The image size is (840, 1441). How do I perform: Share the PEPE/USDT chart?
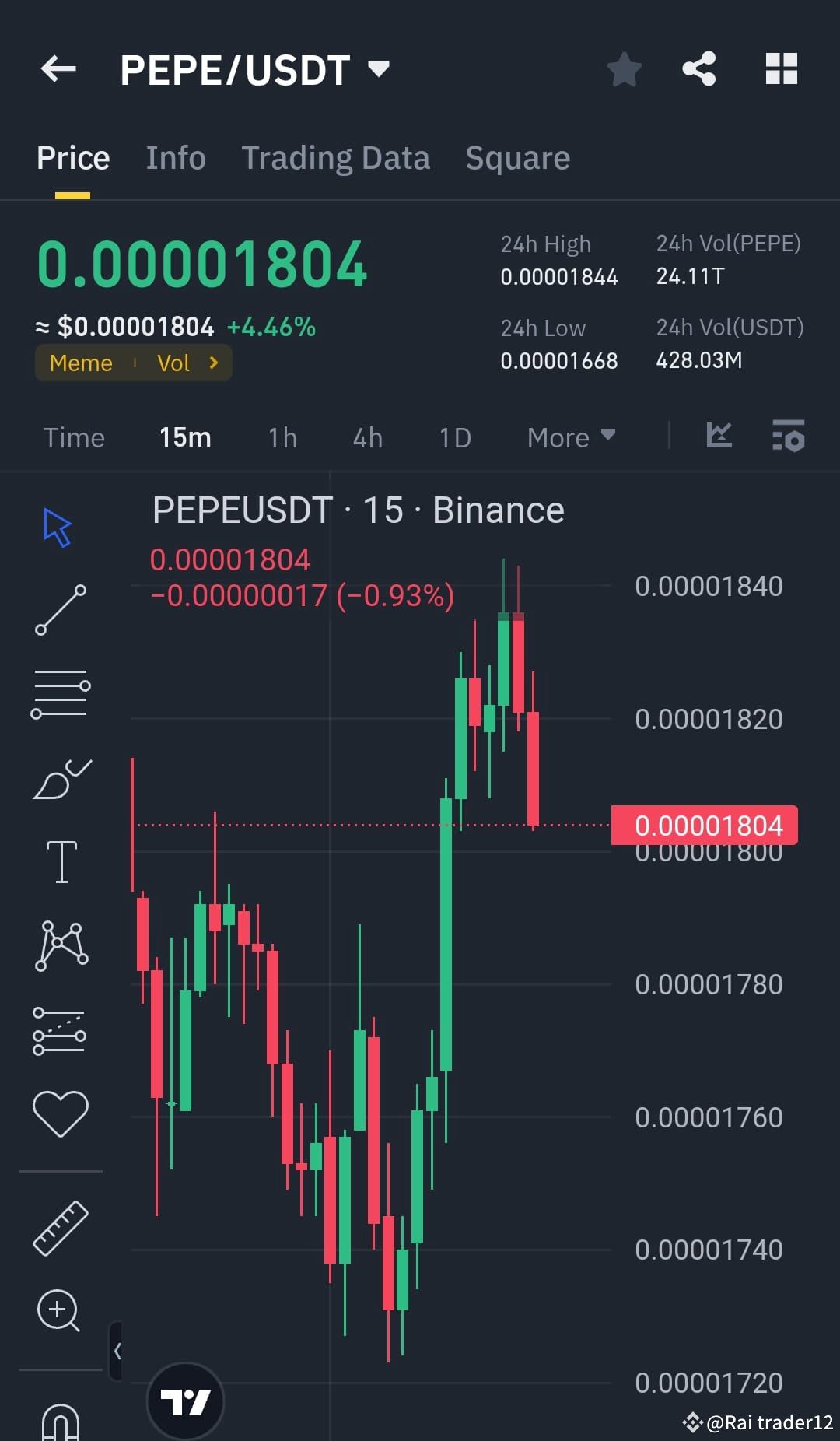(x=698, y=68)
